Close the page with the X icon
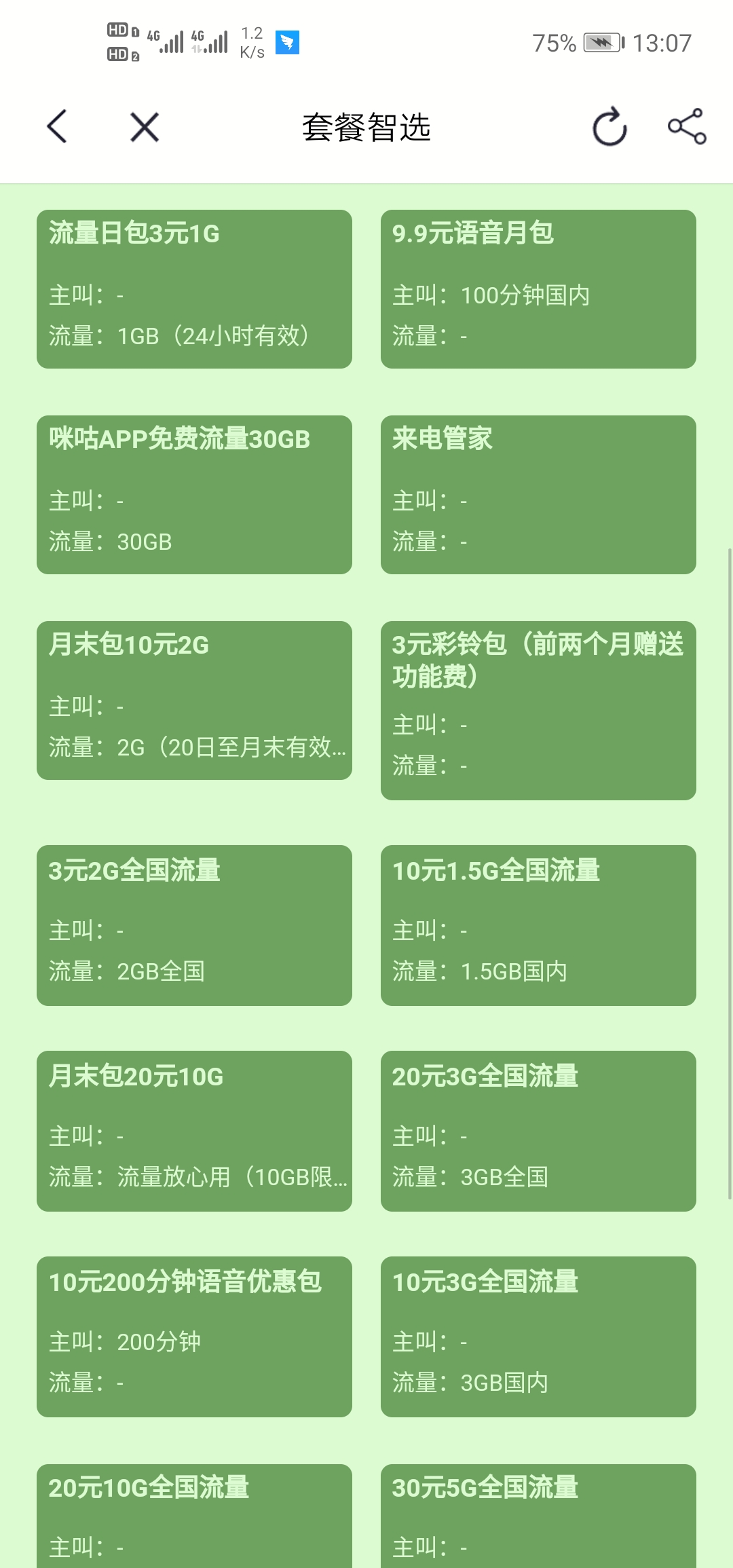The height and width of the screenshot is (1568, 733). click(145, 127)
